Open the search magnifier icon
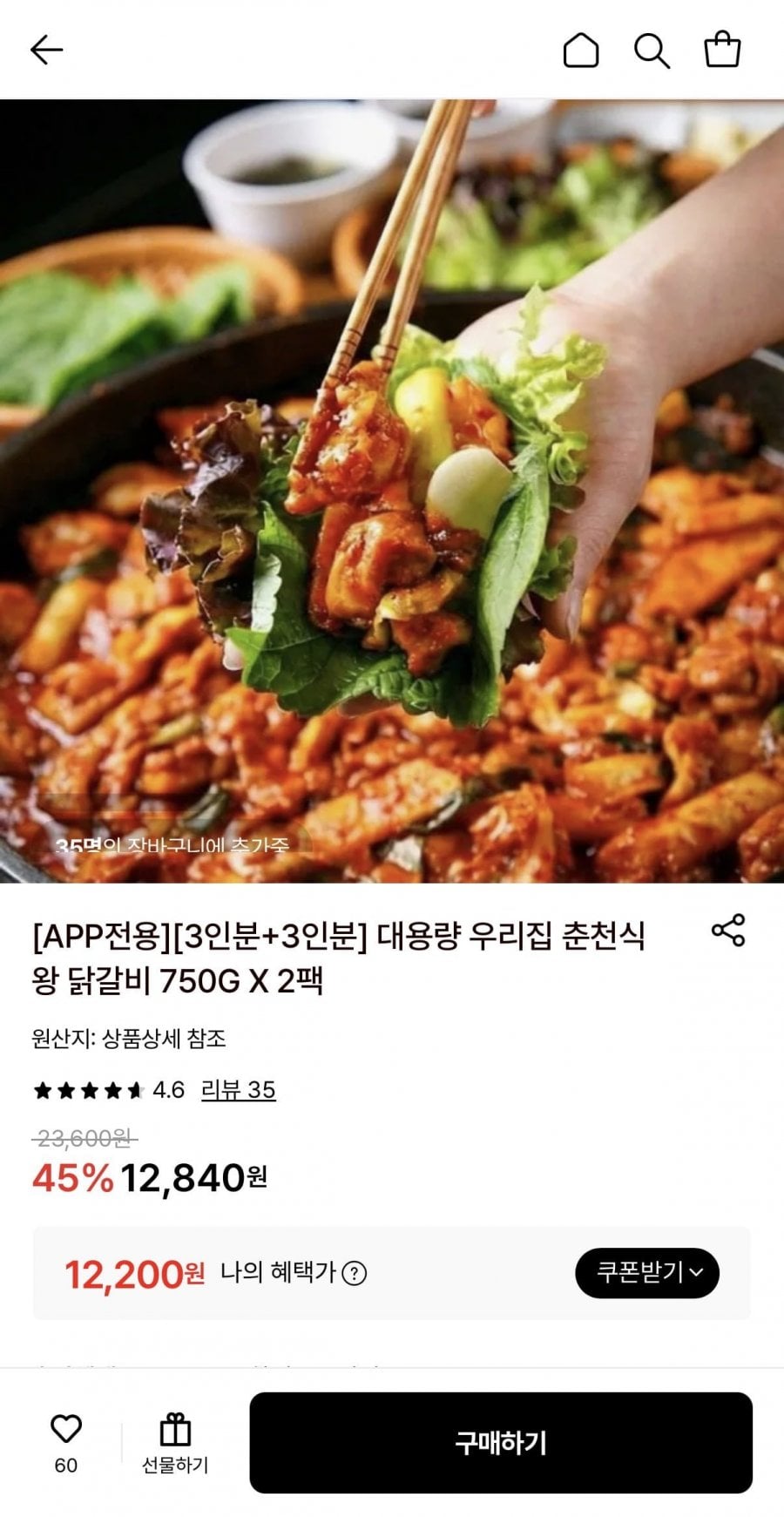The image size is (784, 1517). (652, 50)
